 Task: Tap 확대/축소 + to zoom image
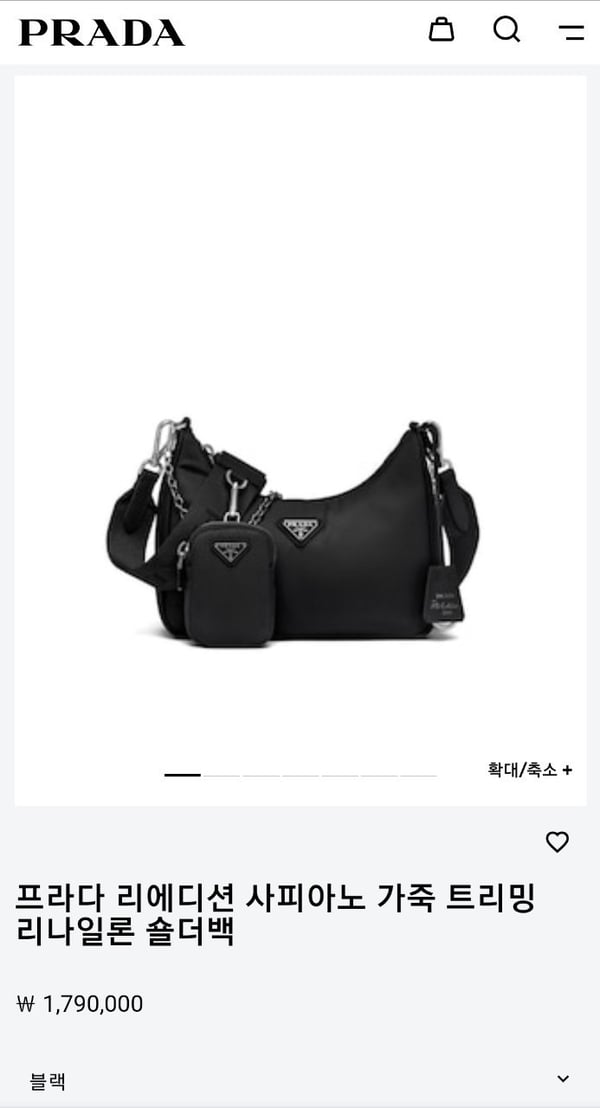click(x=530, y=770)
